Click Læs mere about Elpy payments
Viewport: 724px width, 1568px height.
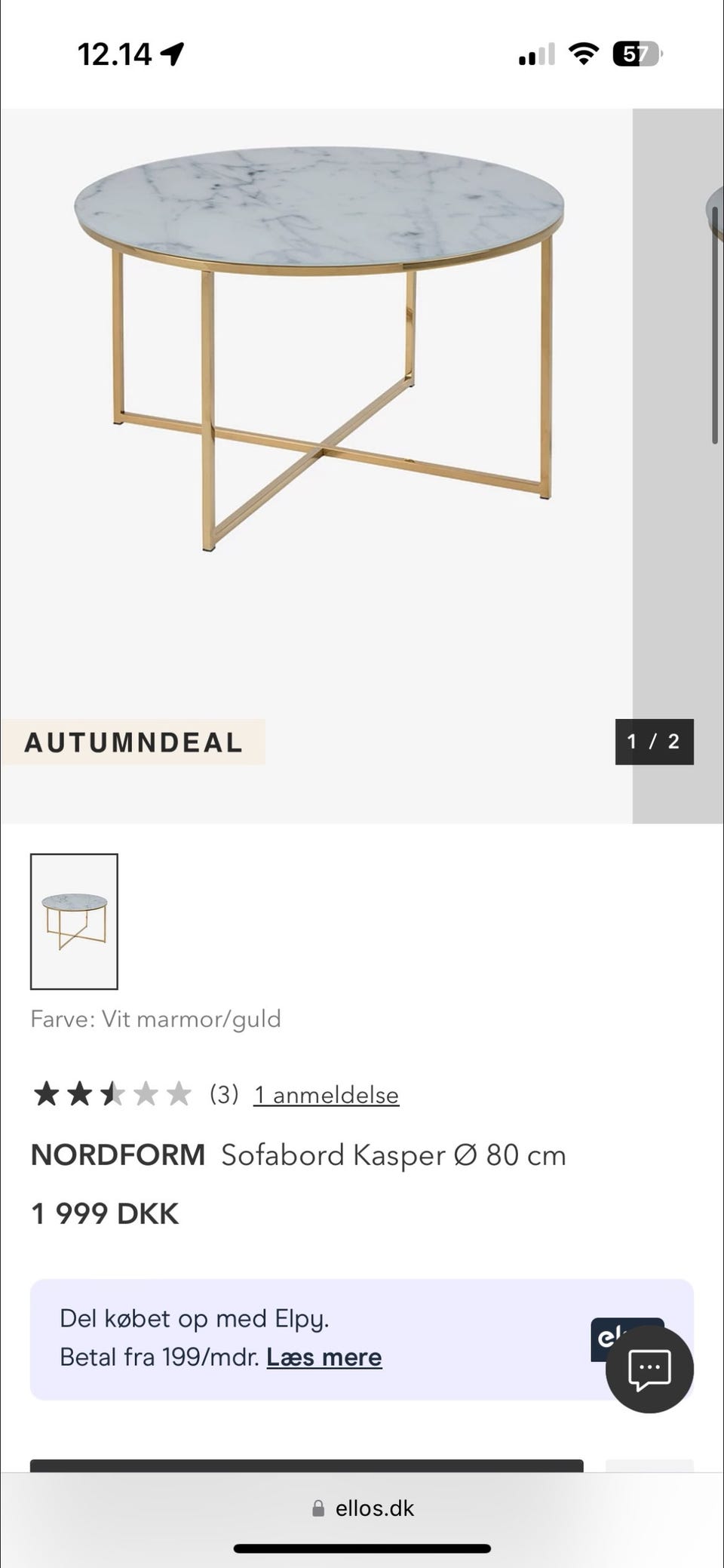tap(324, 1357)
